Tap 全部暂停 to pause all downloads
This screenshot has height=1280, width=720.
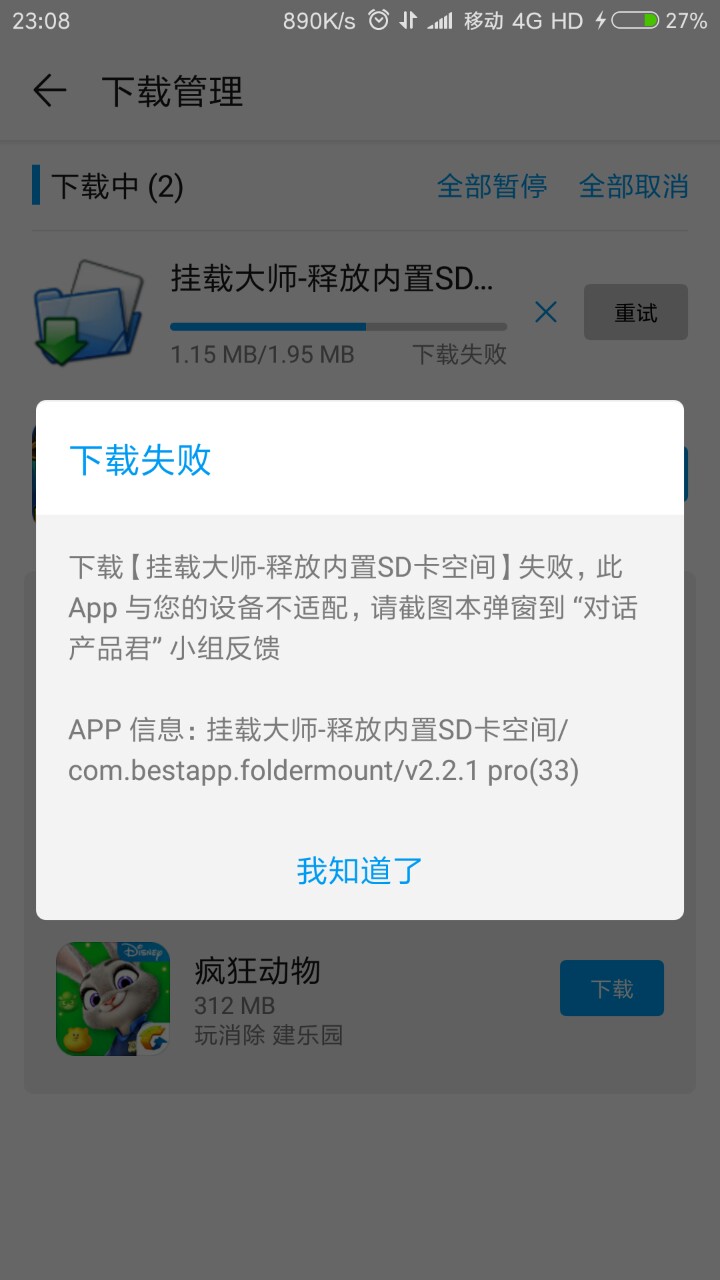pos(491,186)
